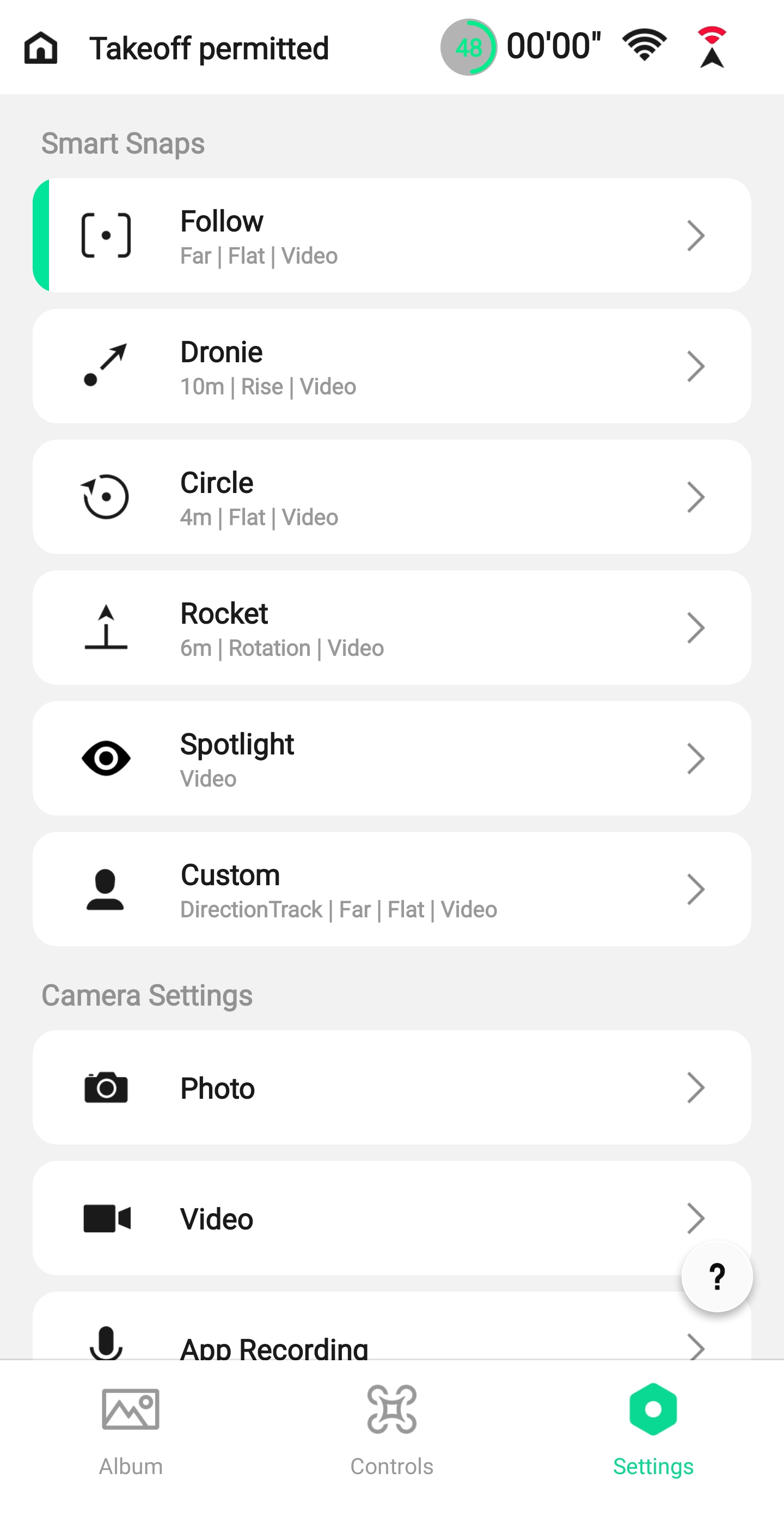Select the Settings tab
Image resolution: width=784 pixels, height=1540 pixels.
tap(653, 1431)
